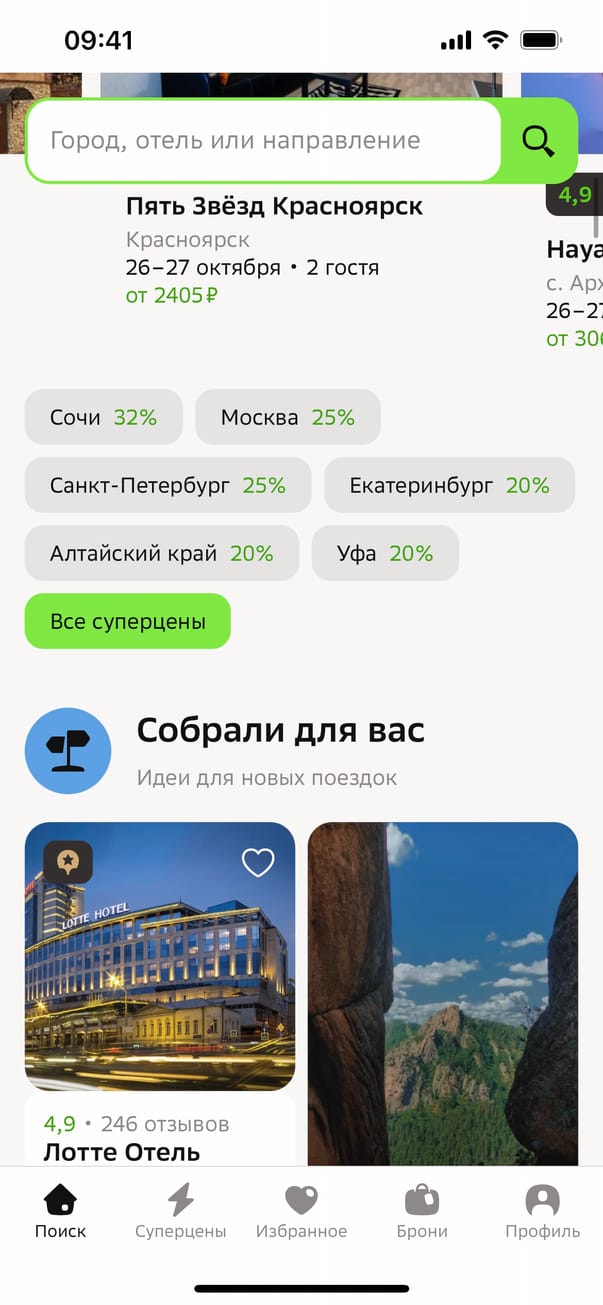Tap the search field for city or hotel
Viewport: 603px width, 1305px height.
pos(262,141)
